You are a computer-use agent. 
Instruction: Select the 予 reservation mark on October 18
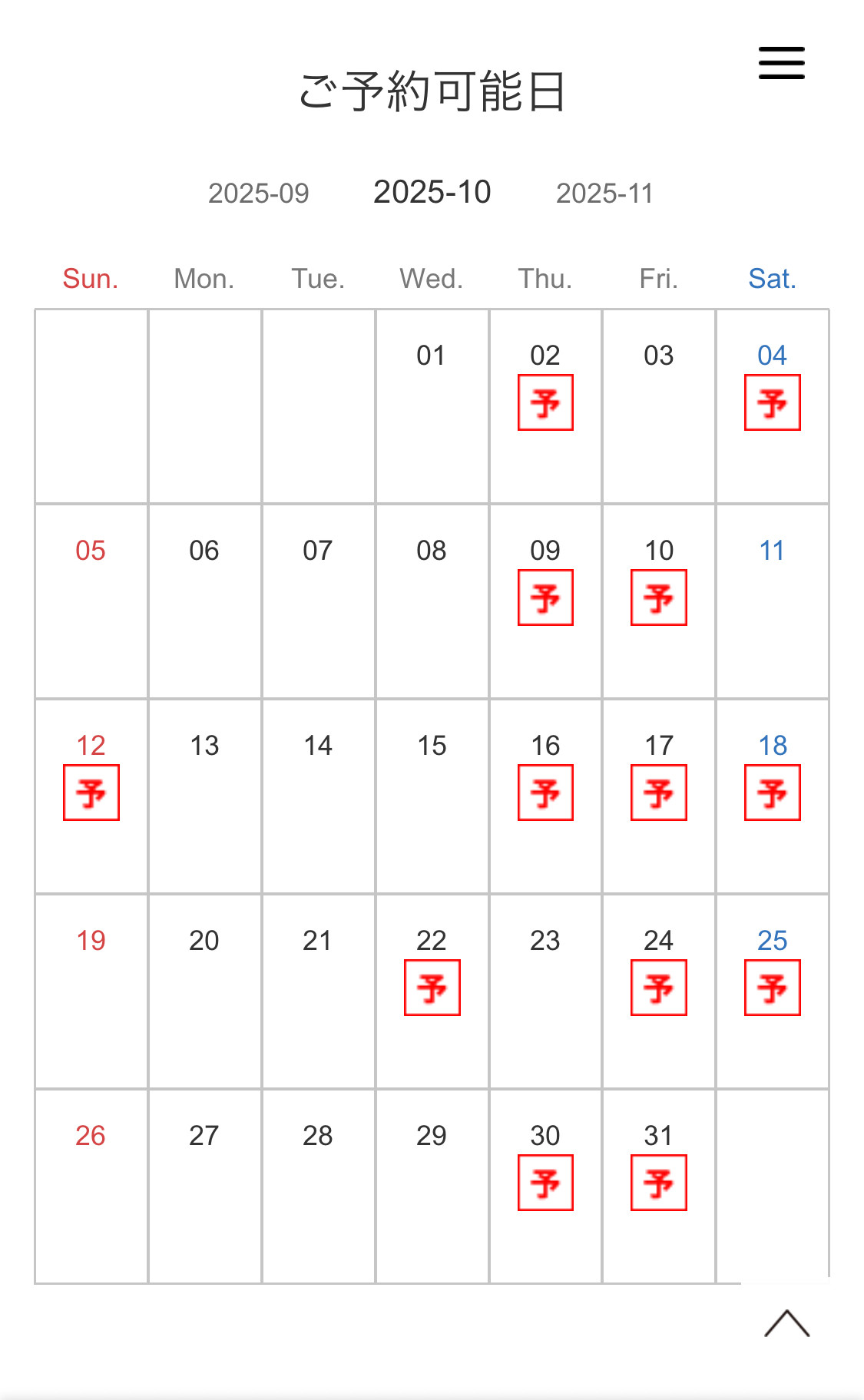(773, 793)
